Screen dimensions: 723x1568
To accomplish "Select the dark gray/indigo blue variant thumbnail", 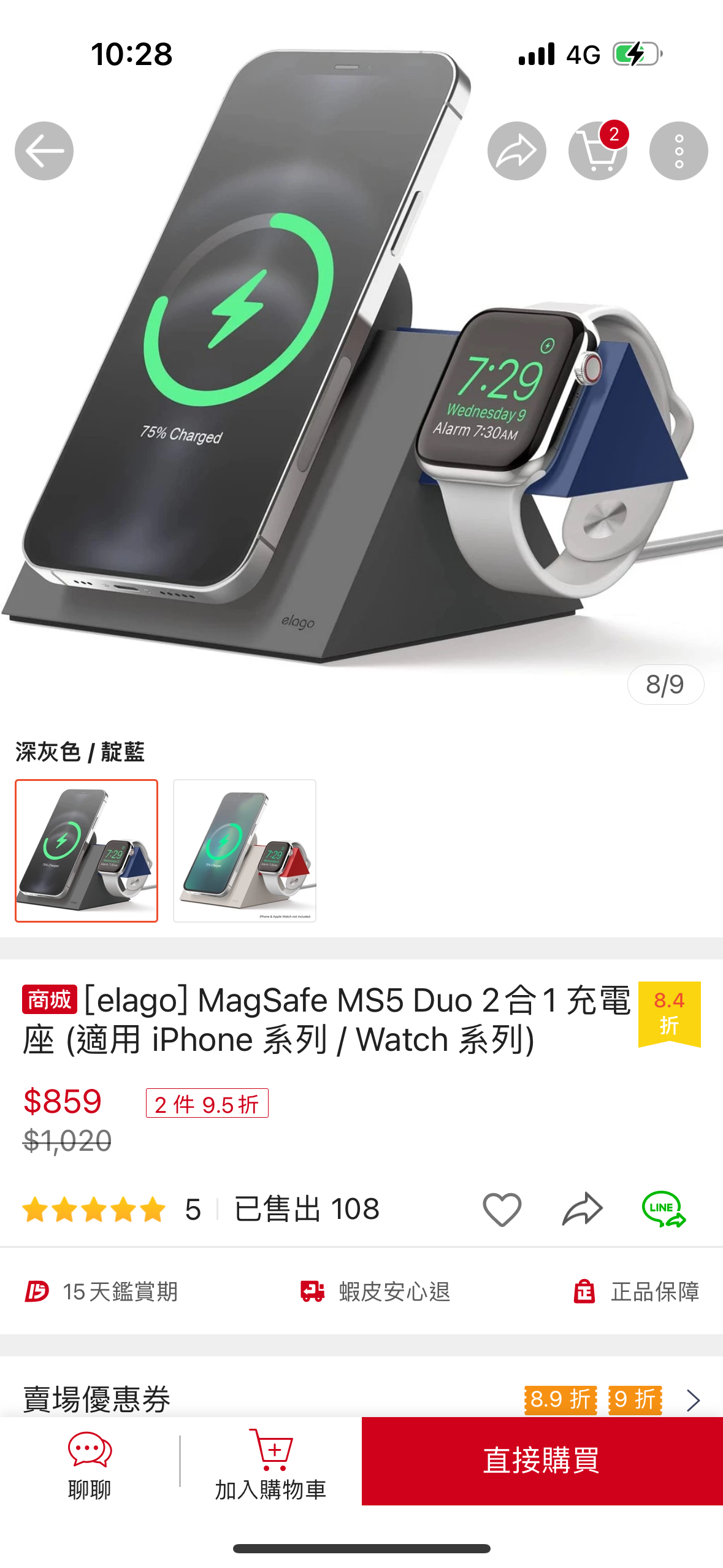I will 86,850.
